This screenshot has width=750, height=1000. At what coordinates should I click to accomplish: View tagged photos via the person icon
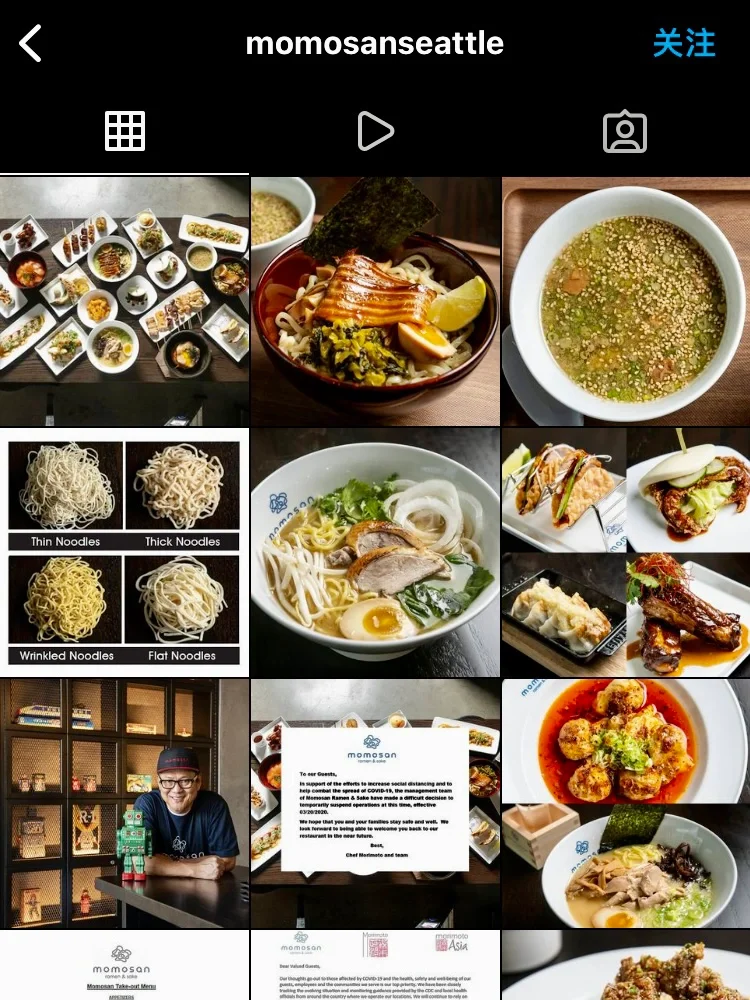coord(625,130)
